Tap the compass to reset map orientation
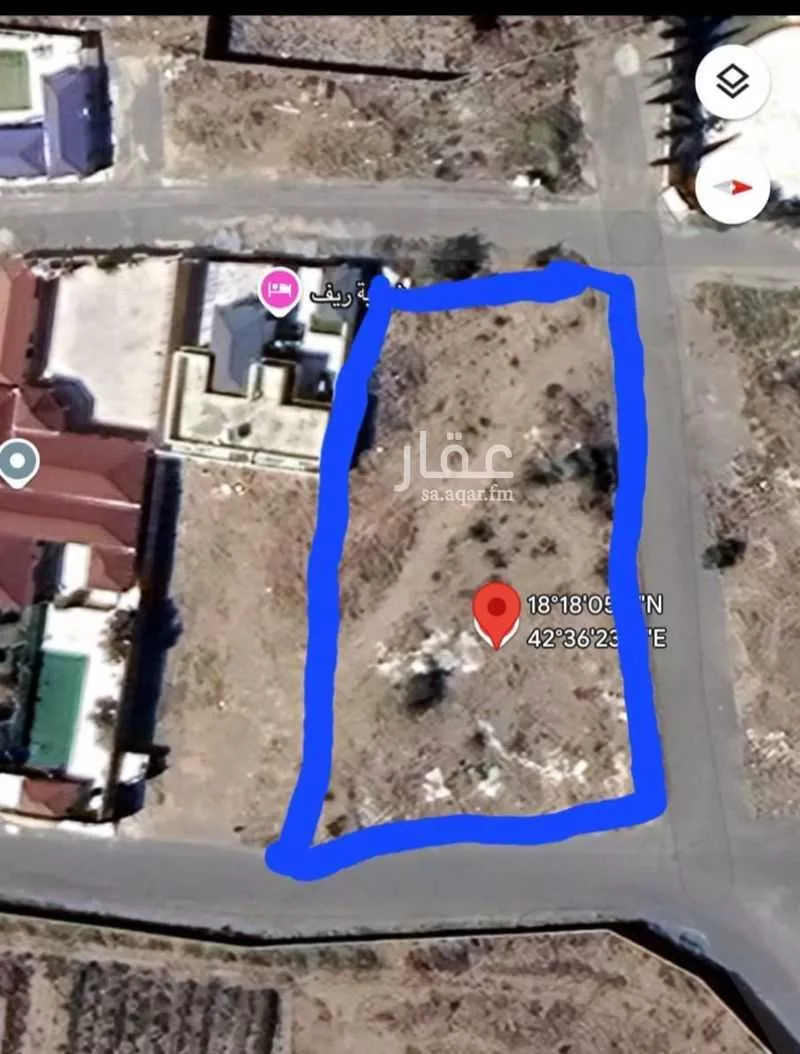 click(733, 187)
